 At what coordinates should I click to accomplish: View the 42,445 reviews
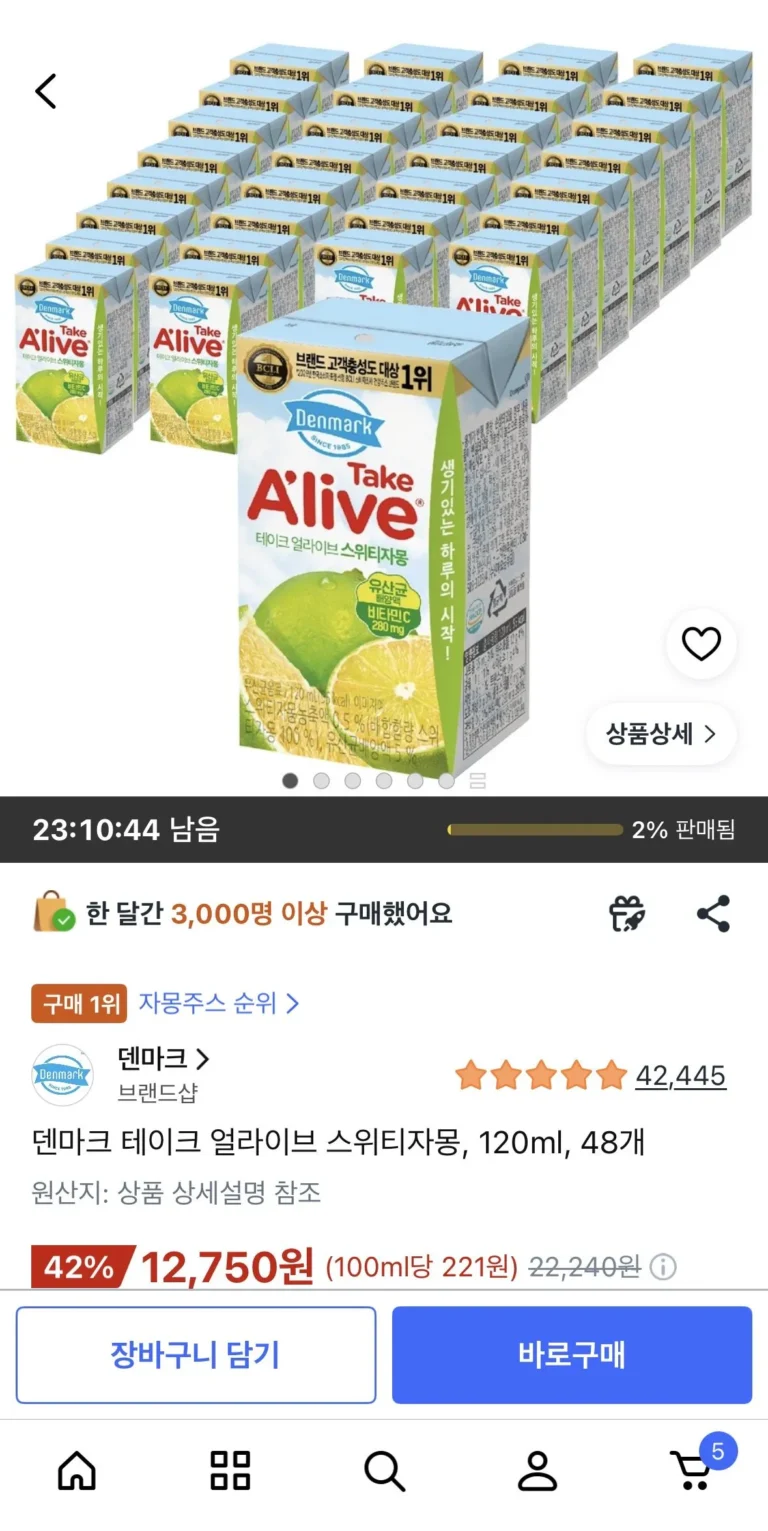tap(680, 1076)
